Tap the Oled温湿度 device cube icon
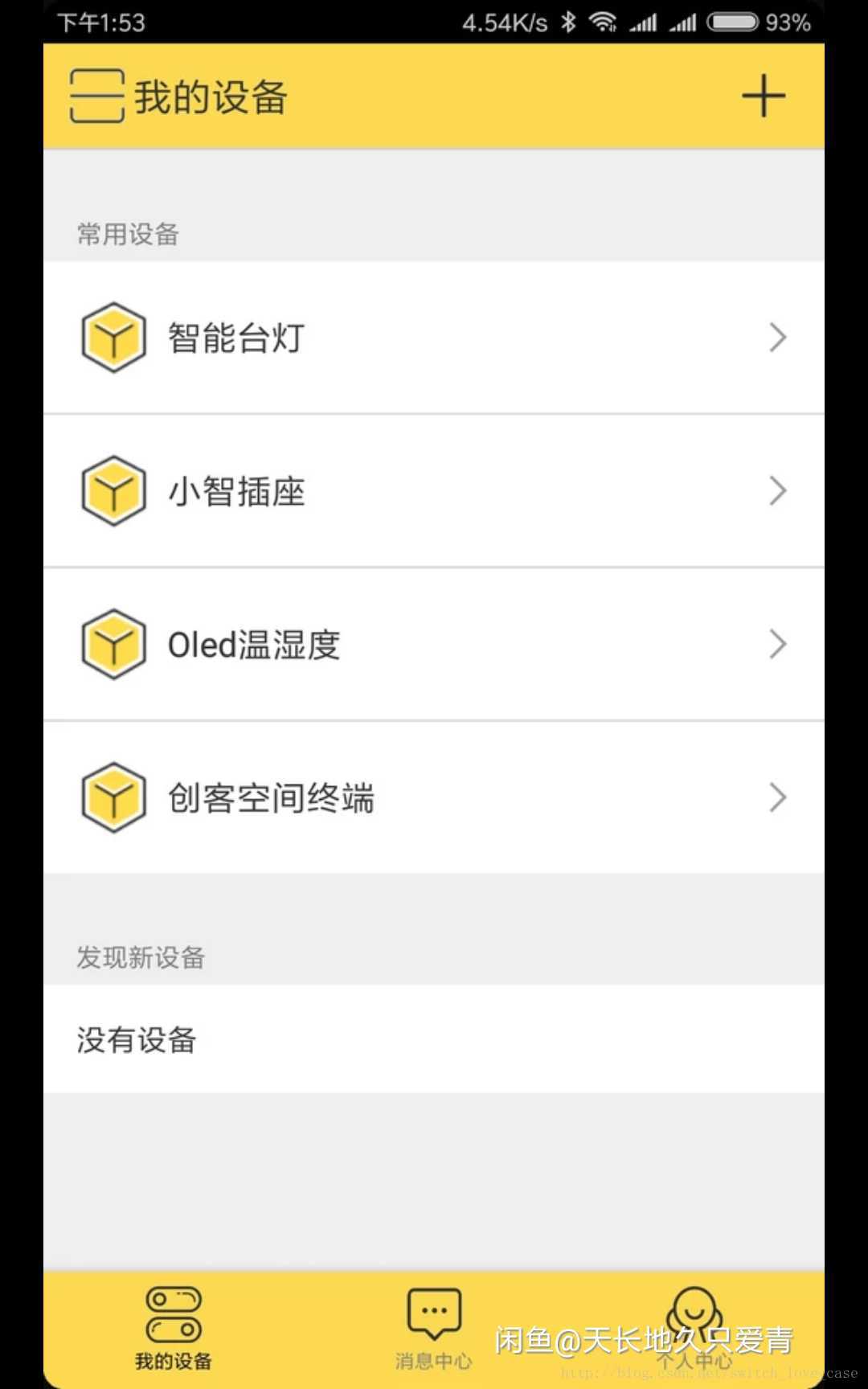Screen dimensions: 868x1389 113,644
